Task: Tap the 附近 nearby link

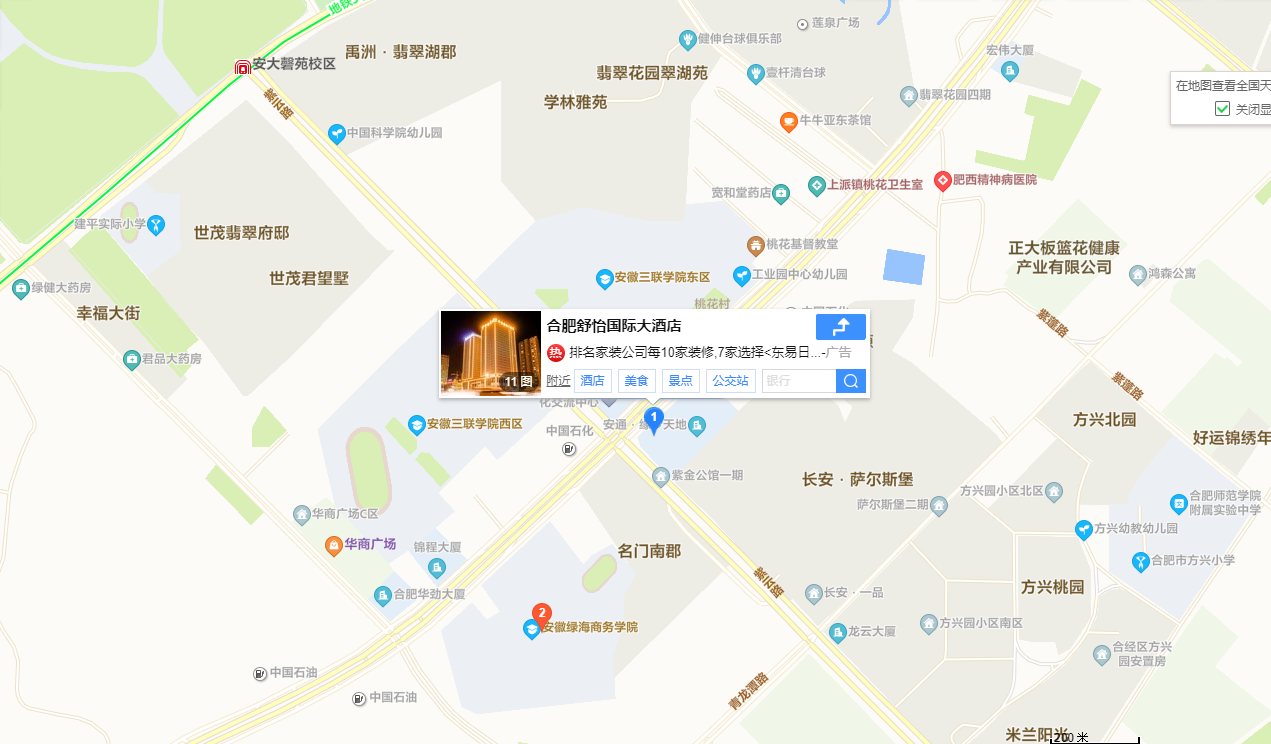Action: pos(558,381)
